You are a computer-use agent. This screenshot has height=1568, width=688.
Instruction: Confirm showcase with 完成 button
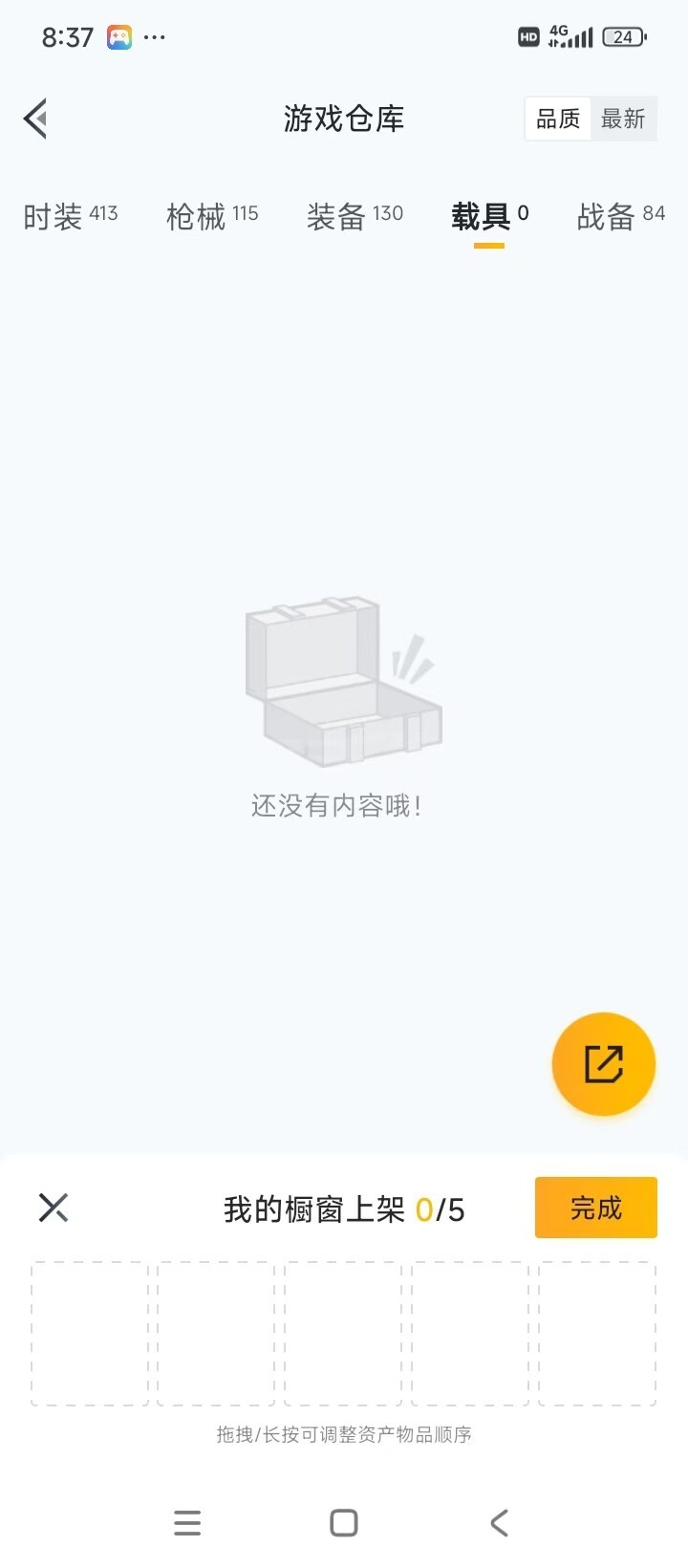click(x=595, y=1208)
